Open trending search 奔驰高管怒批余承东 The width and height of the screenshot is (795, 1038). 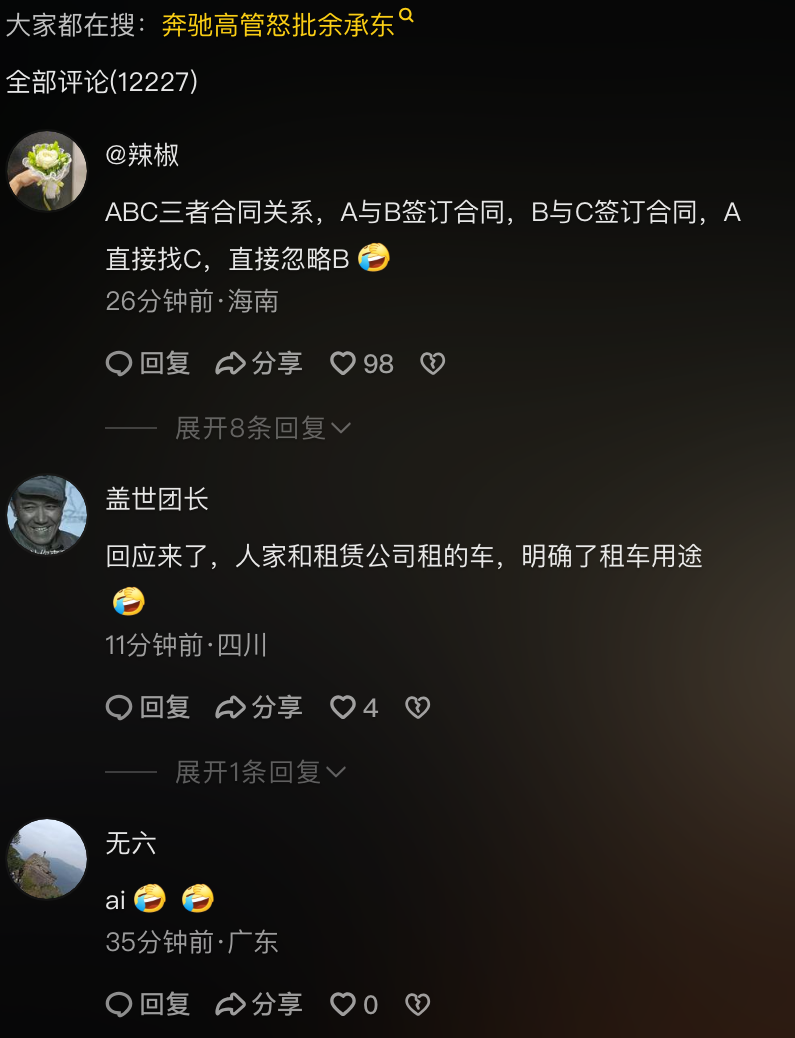click(279, 25)
